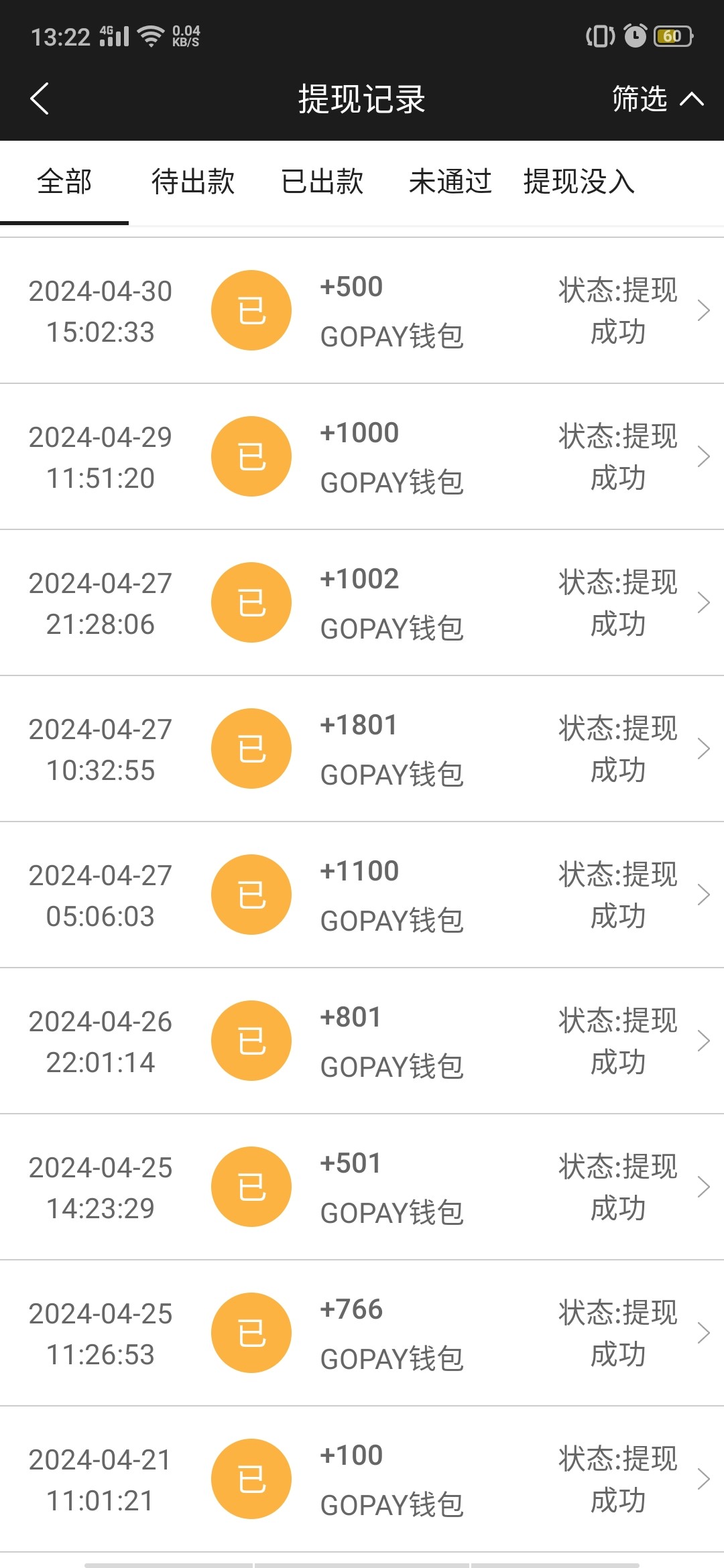
Task: Switch to the 待出款 tab
Action: tap(192, 182)
